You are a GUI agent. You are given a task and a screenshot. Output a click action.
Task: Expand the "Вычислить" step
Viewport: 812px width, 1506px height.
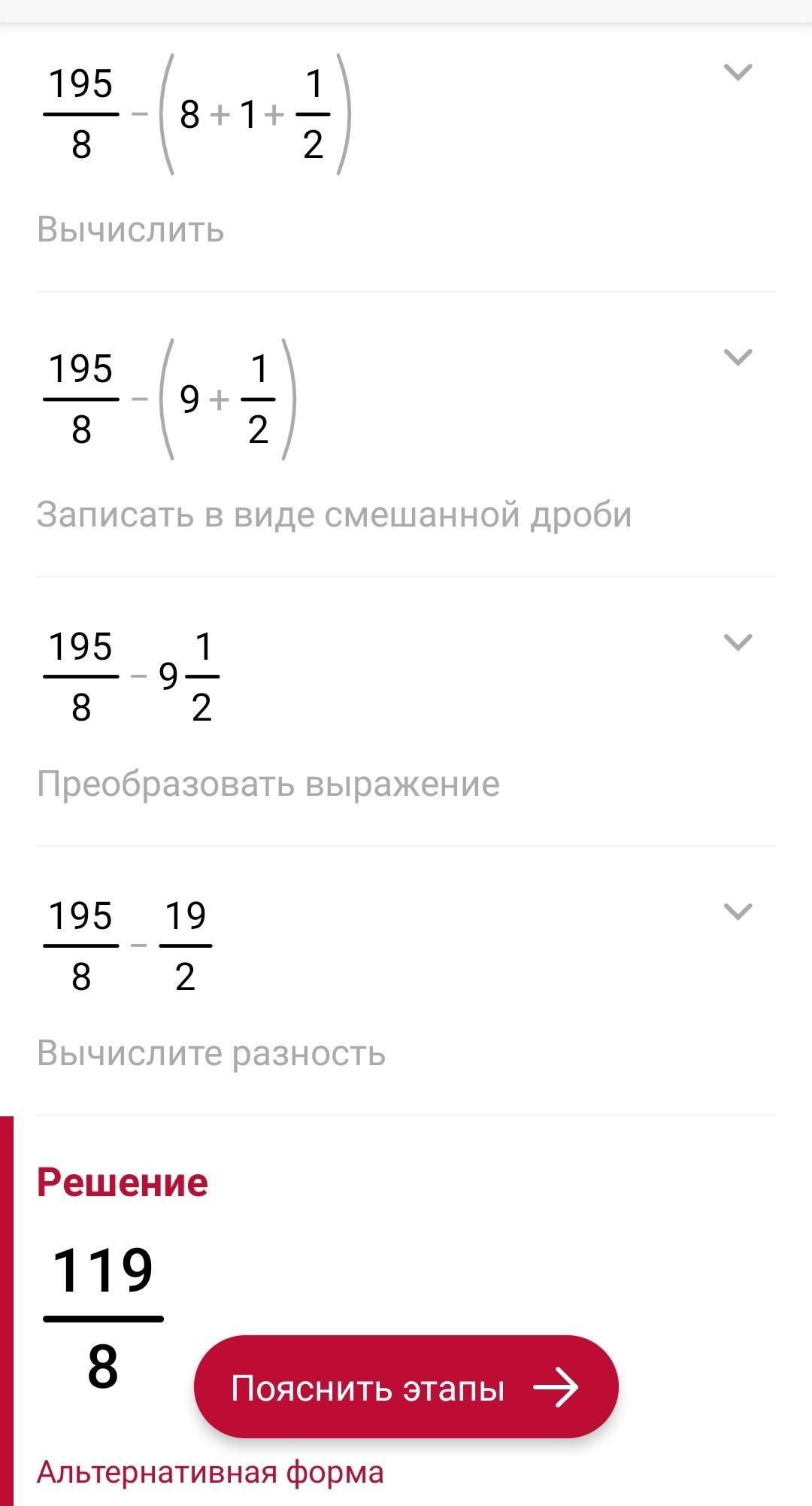click(x=737, y=72)
